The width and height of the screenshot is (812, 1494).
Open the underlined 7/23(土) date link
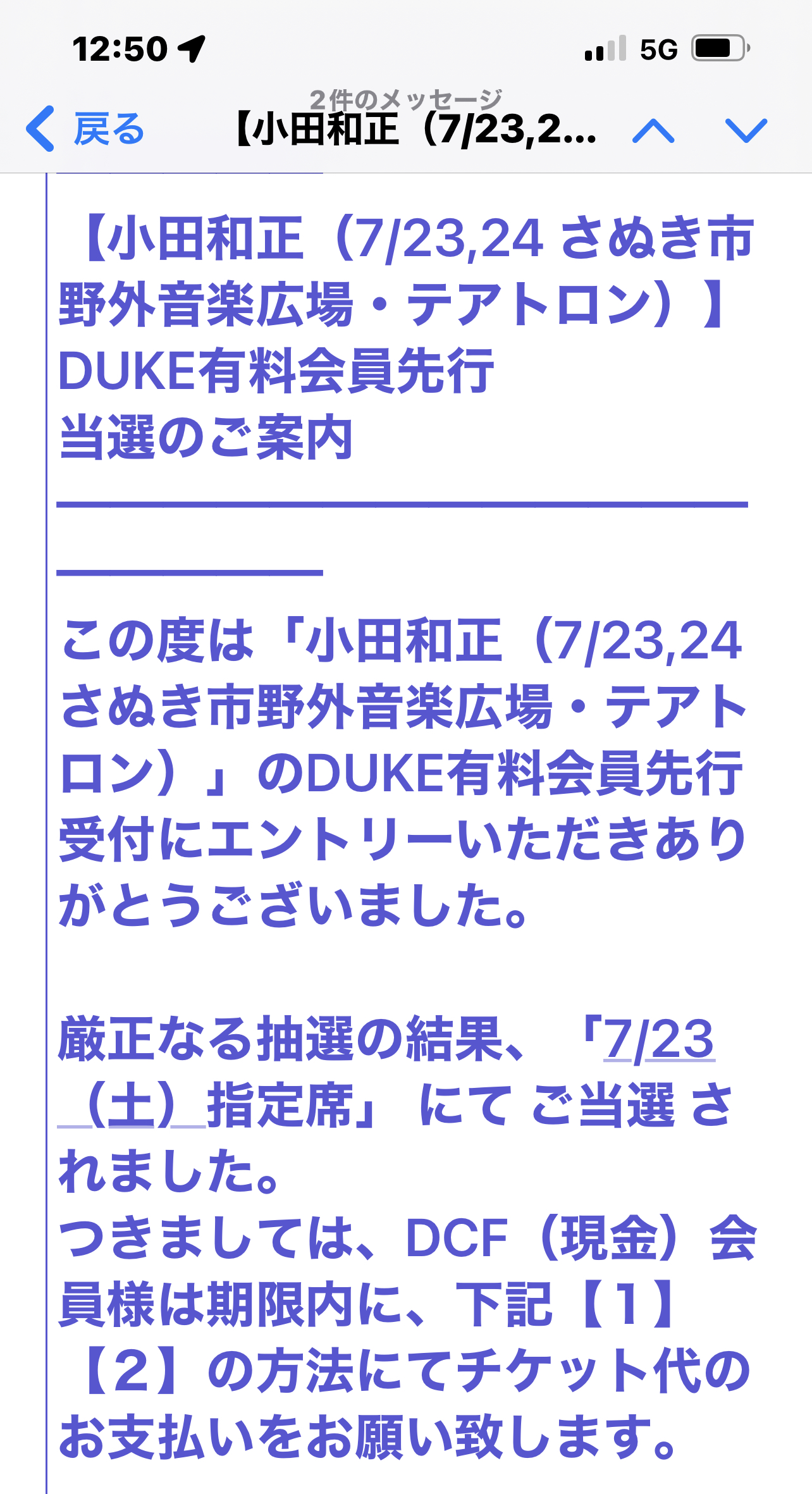(x=658, y=1040)
